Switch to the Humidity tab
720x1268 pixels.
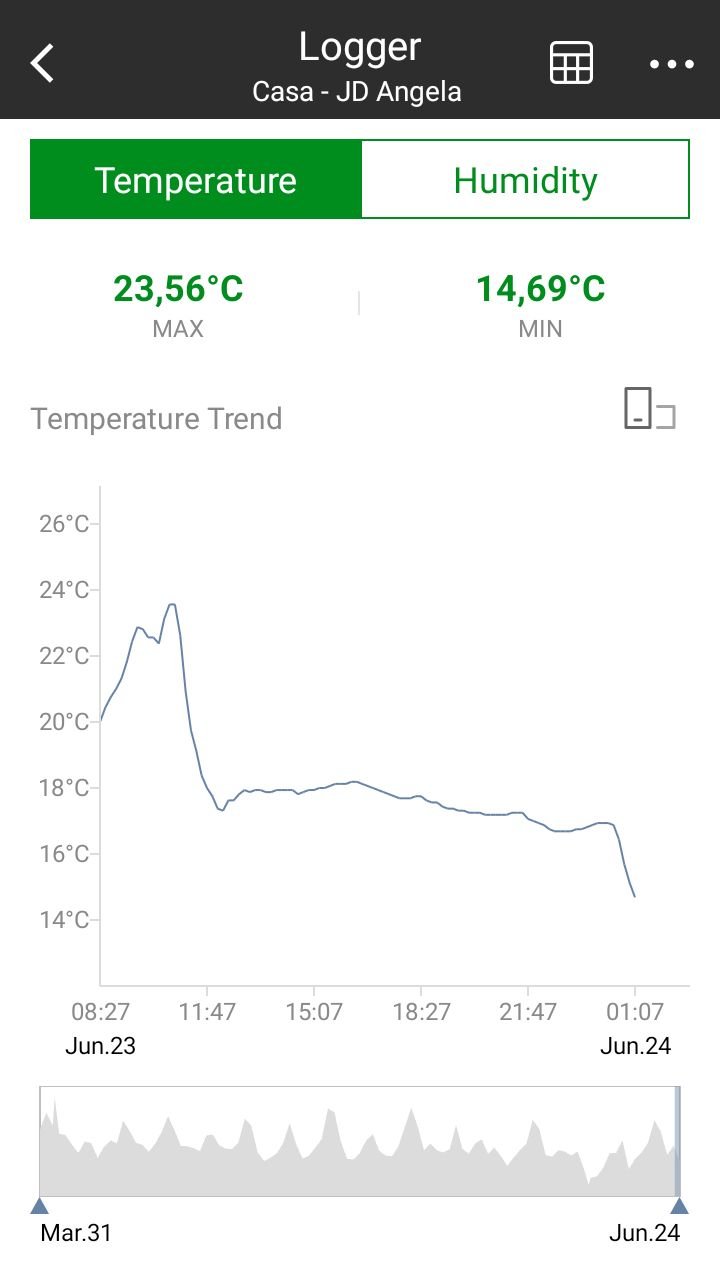tap(525, 180)
